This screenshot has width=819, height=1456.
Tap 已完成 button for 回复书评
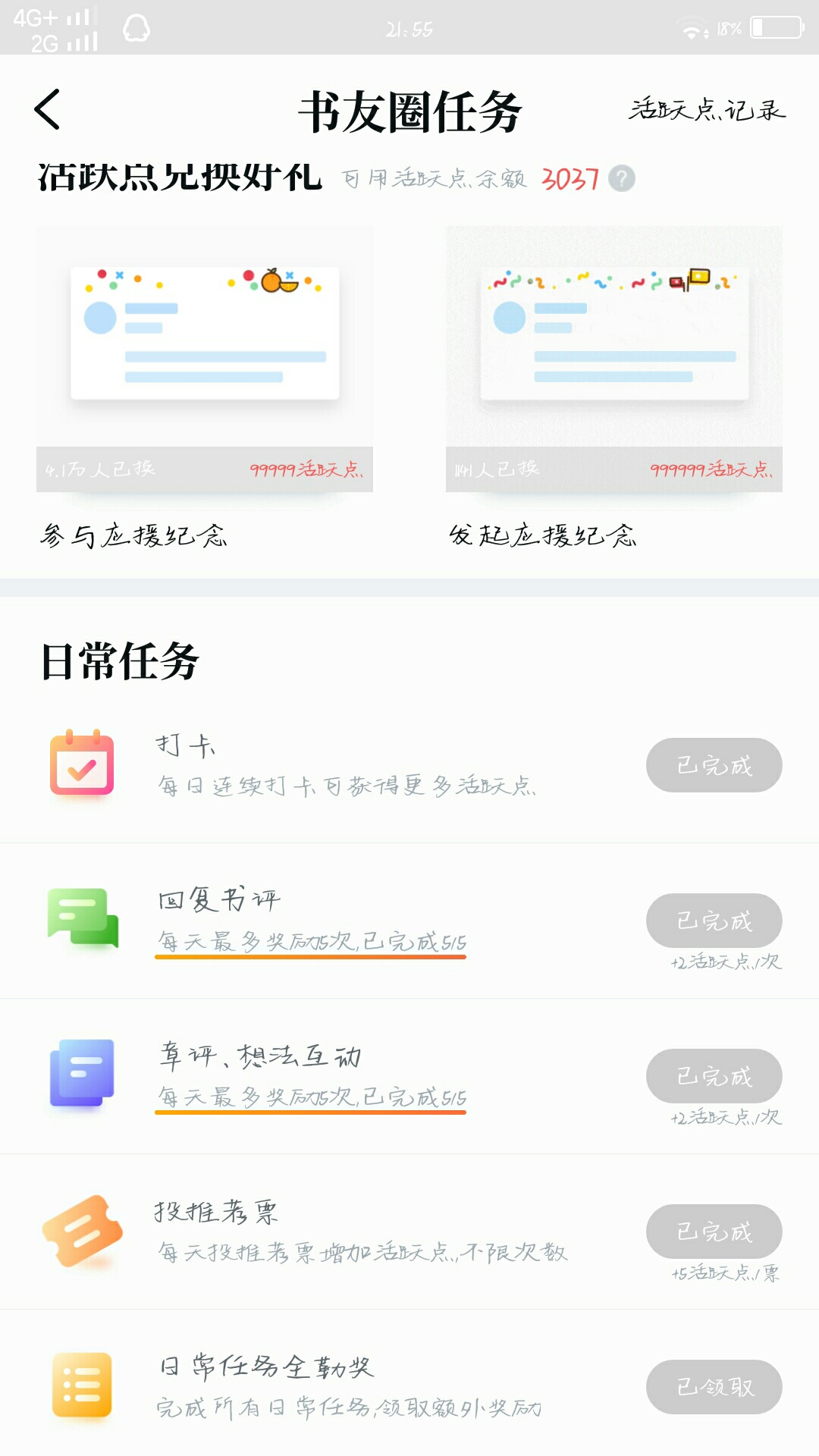[x=714, y=921]
